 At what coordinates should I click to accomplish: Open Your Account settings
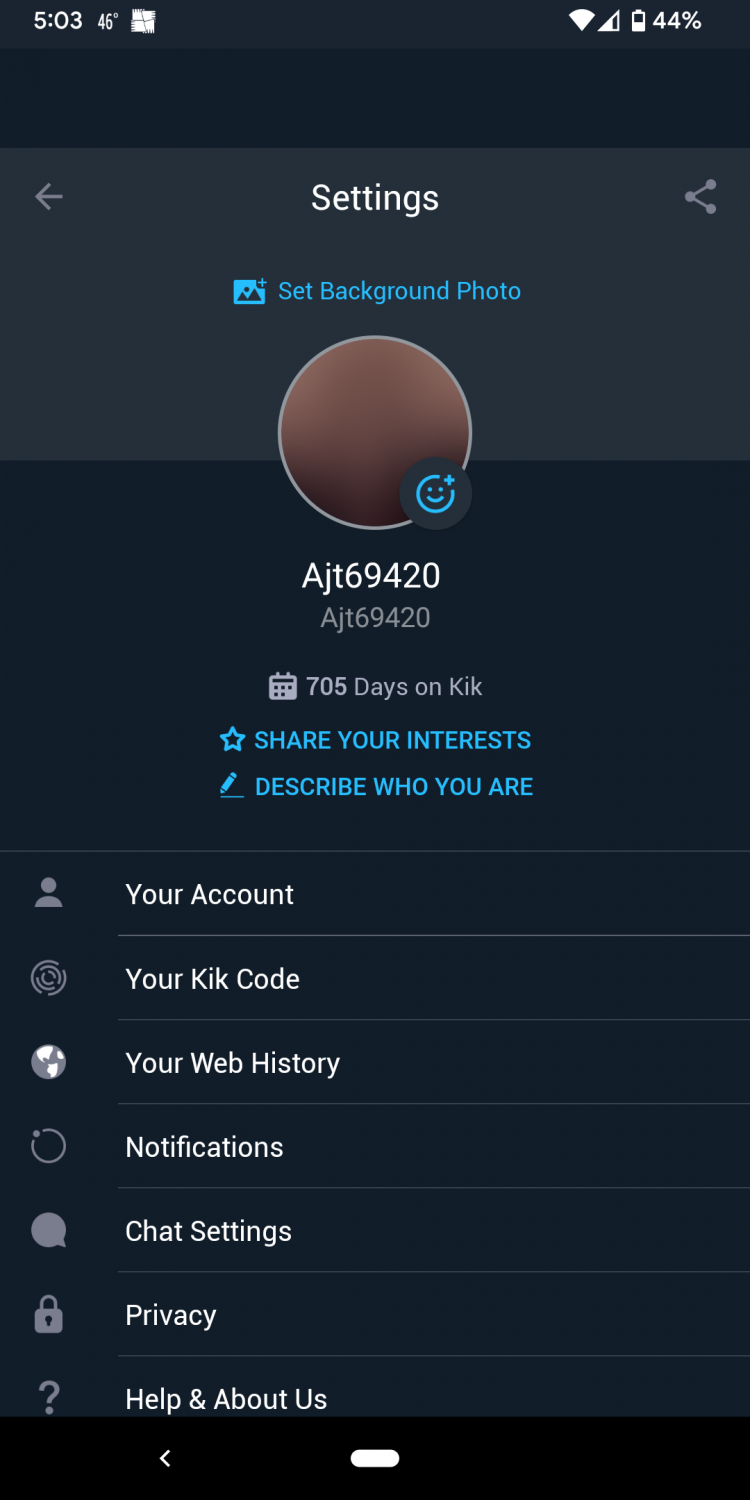click(375, 894)
